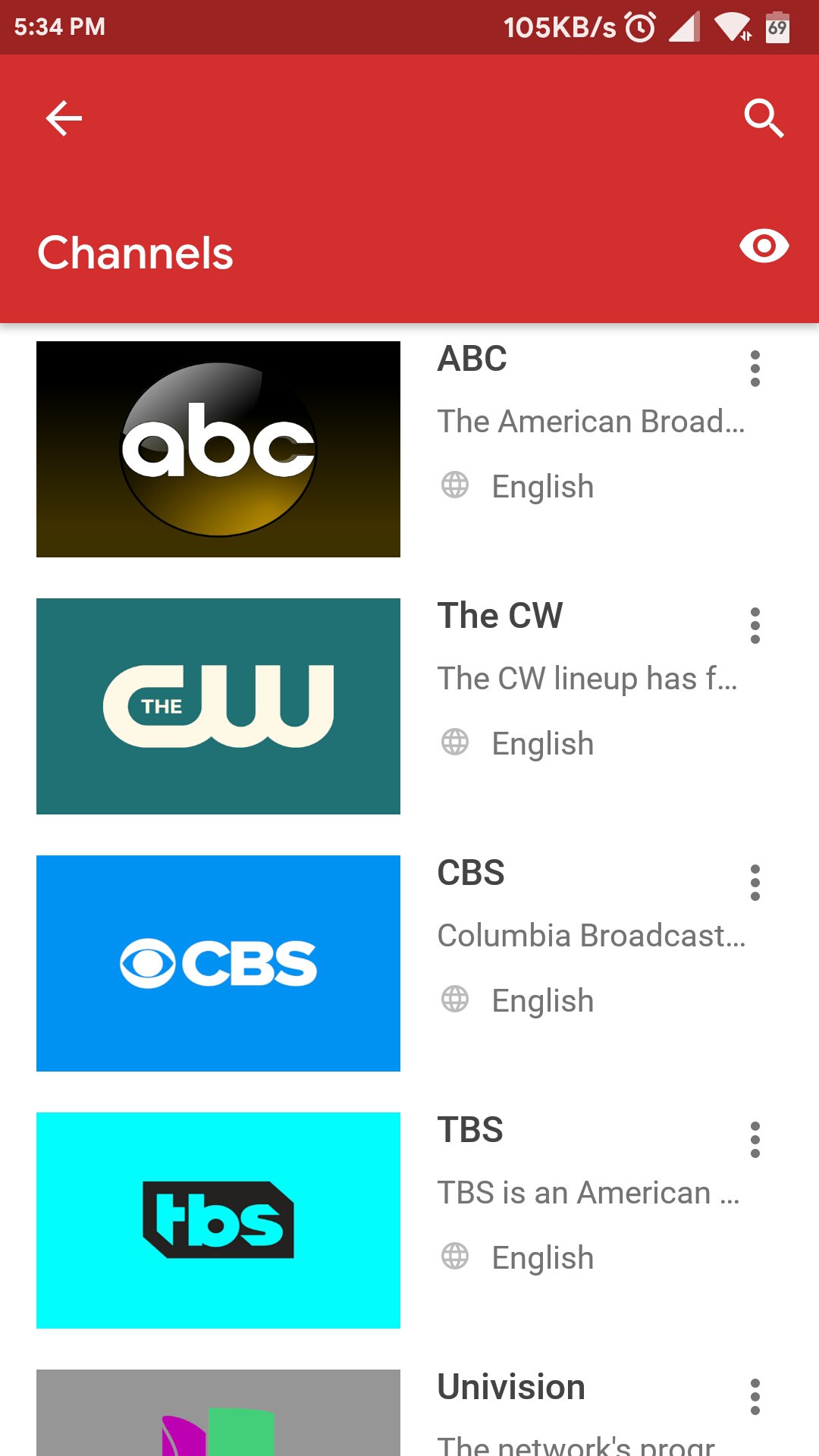819x1456 pixels.
Task: Open the search icon
Action: coord(763,118)
